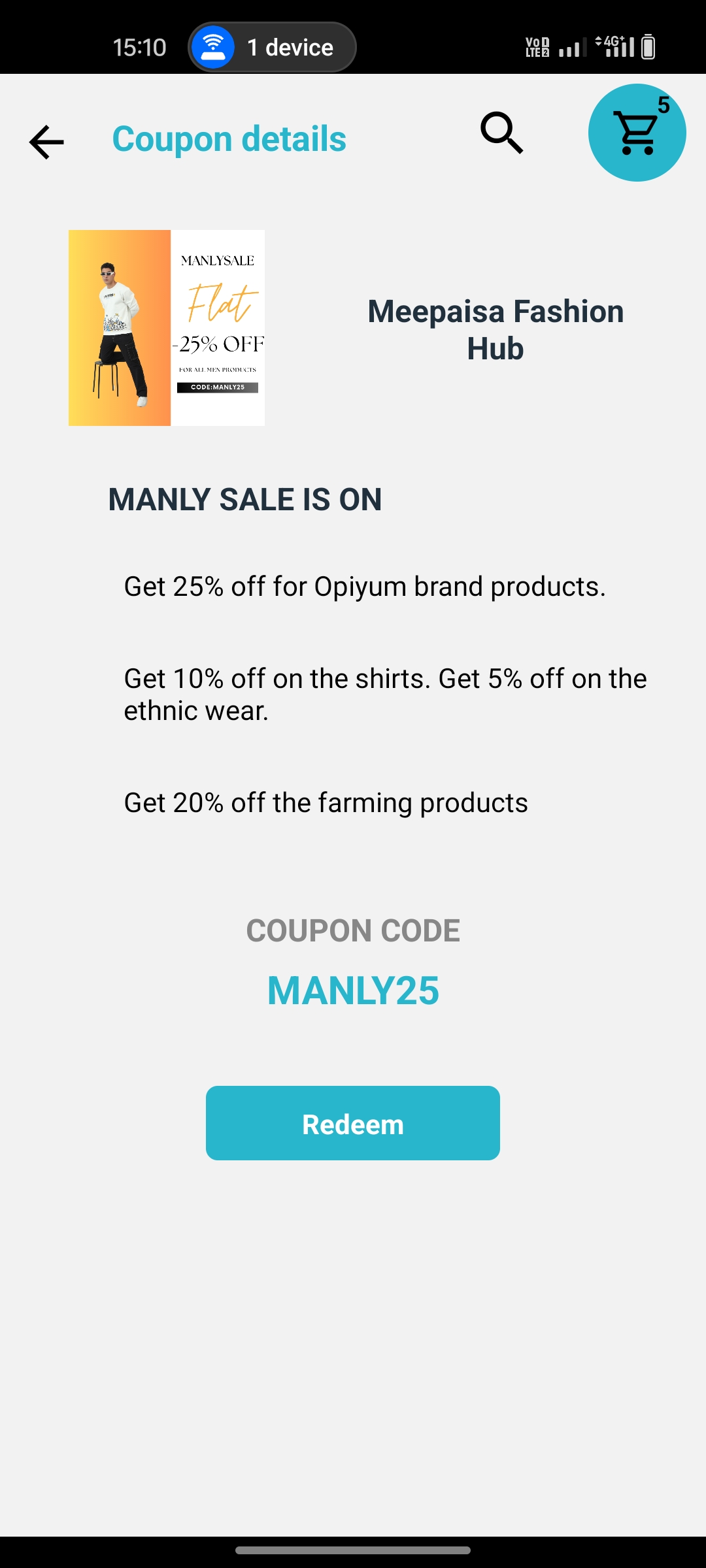
Task: Open the shopping cart with 5 items
Action: pos(637,133)
